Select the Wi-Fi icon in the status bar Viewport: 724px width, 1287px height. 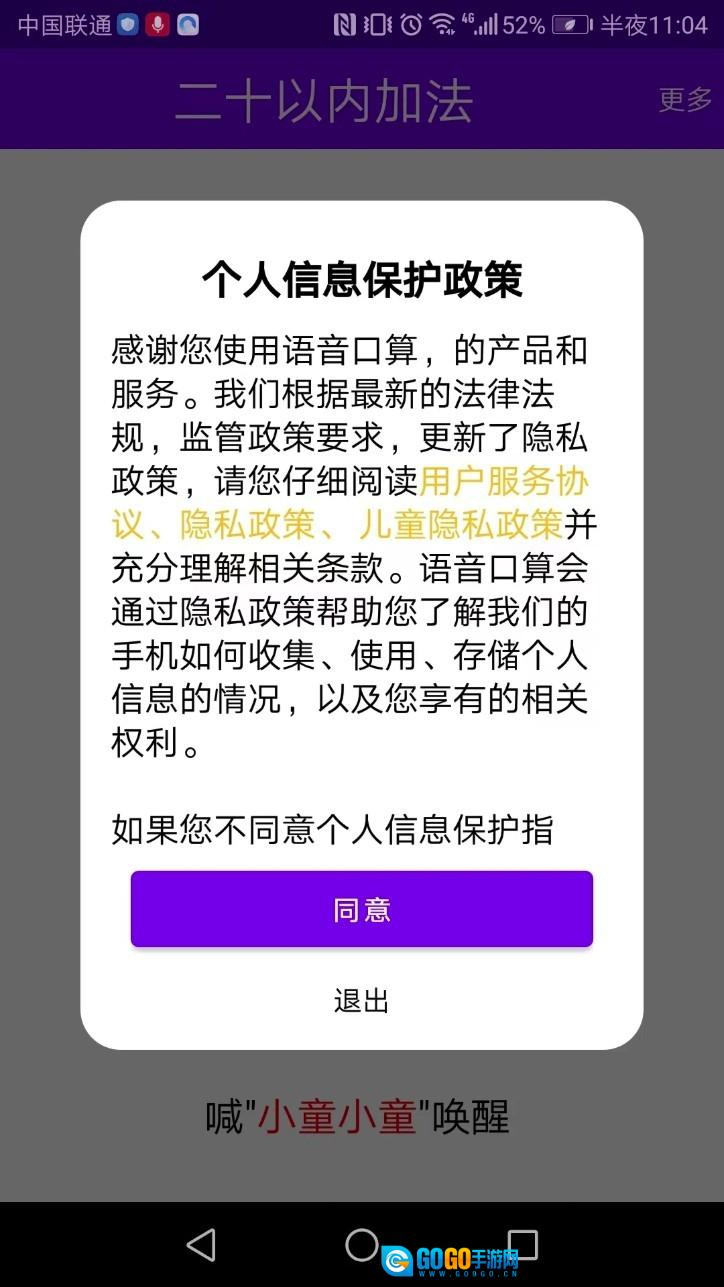coord(441,23)
